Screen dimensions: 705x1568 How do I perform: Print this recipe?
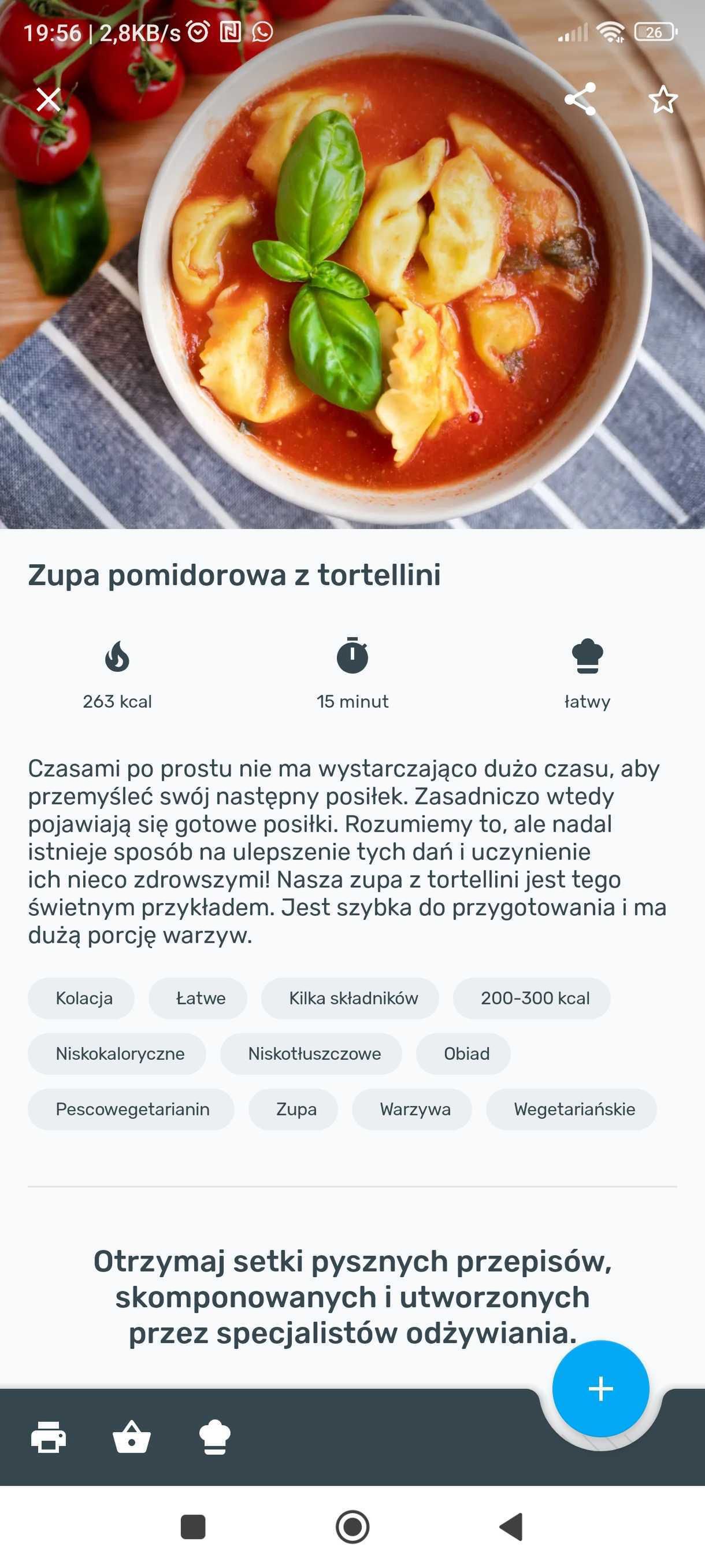pyautogui.click(x=49, y=1437)
